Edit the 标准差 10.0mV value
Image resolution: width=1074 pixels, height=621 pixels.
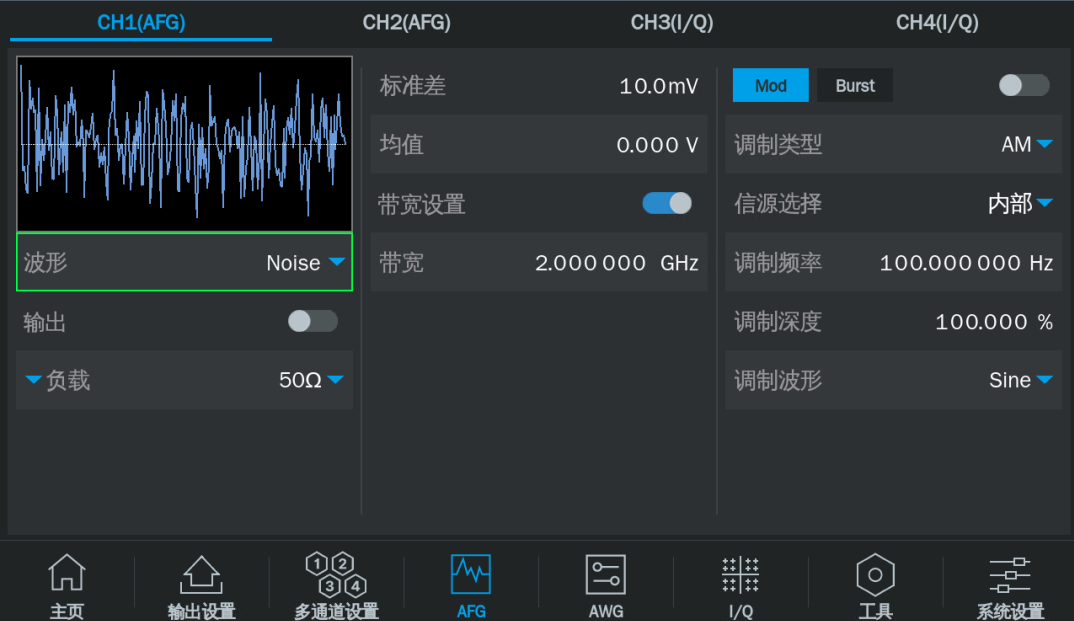pos(658,86)
